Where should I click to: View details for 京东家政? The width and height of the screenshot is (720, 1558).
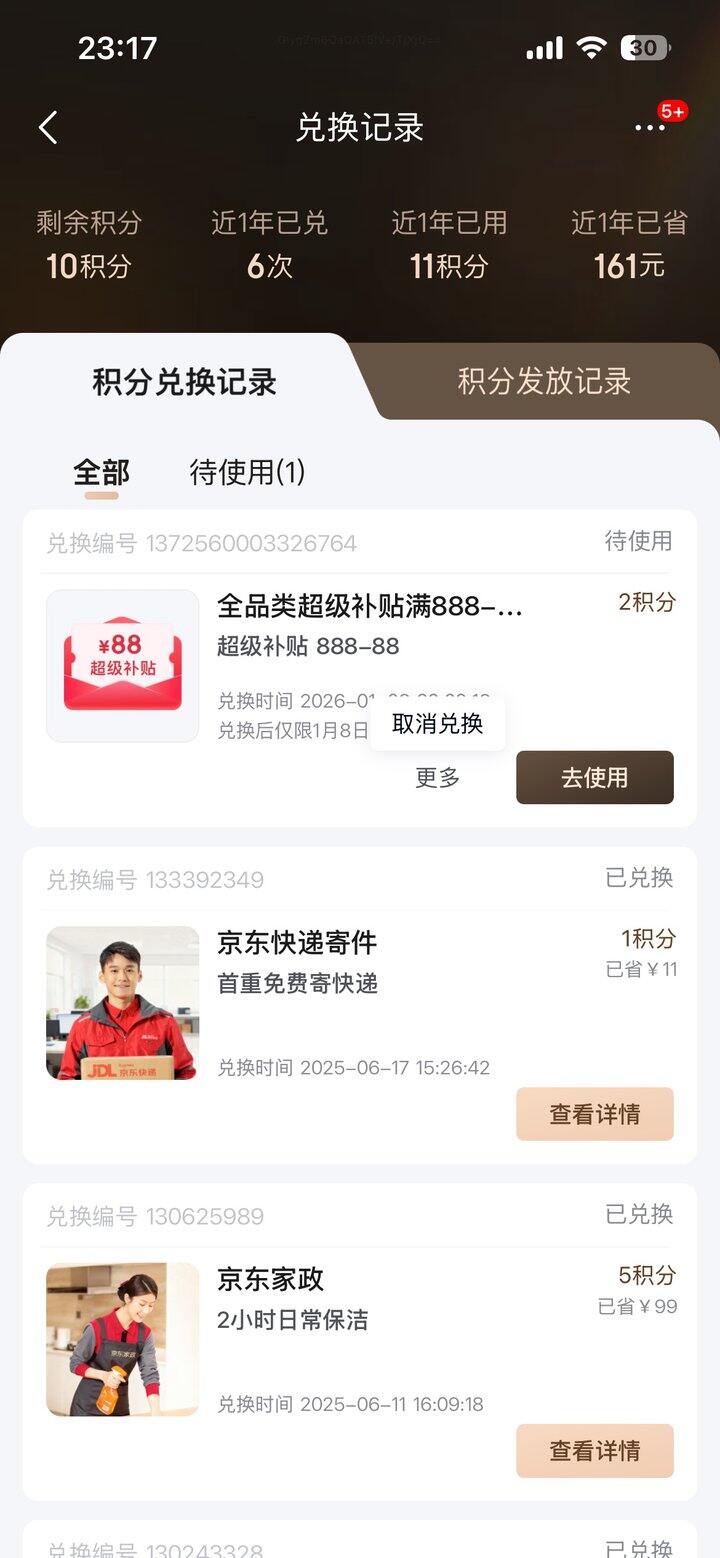[x=594, y=1451]
